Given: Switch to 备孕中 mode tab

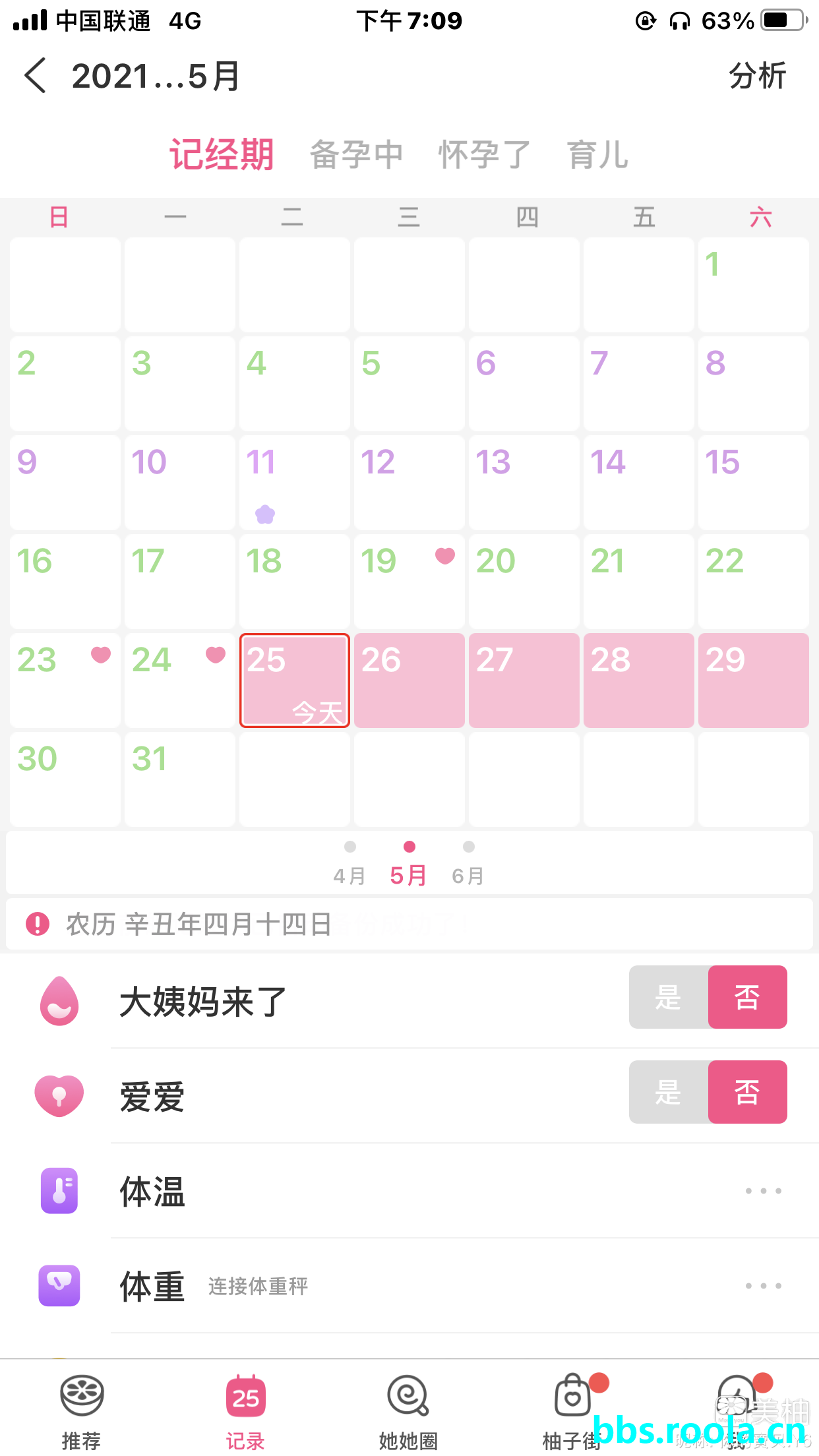Looking at the screenshot, I should coord(356,155).
